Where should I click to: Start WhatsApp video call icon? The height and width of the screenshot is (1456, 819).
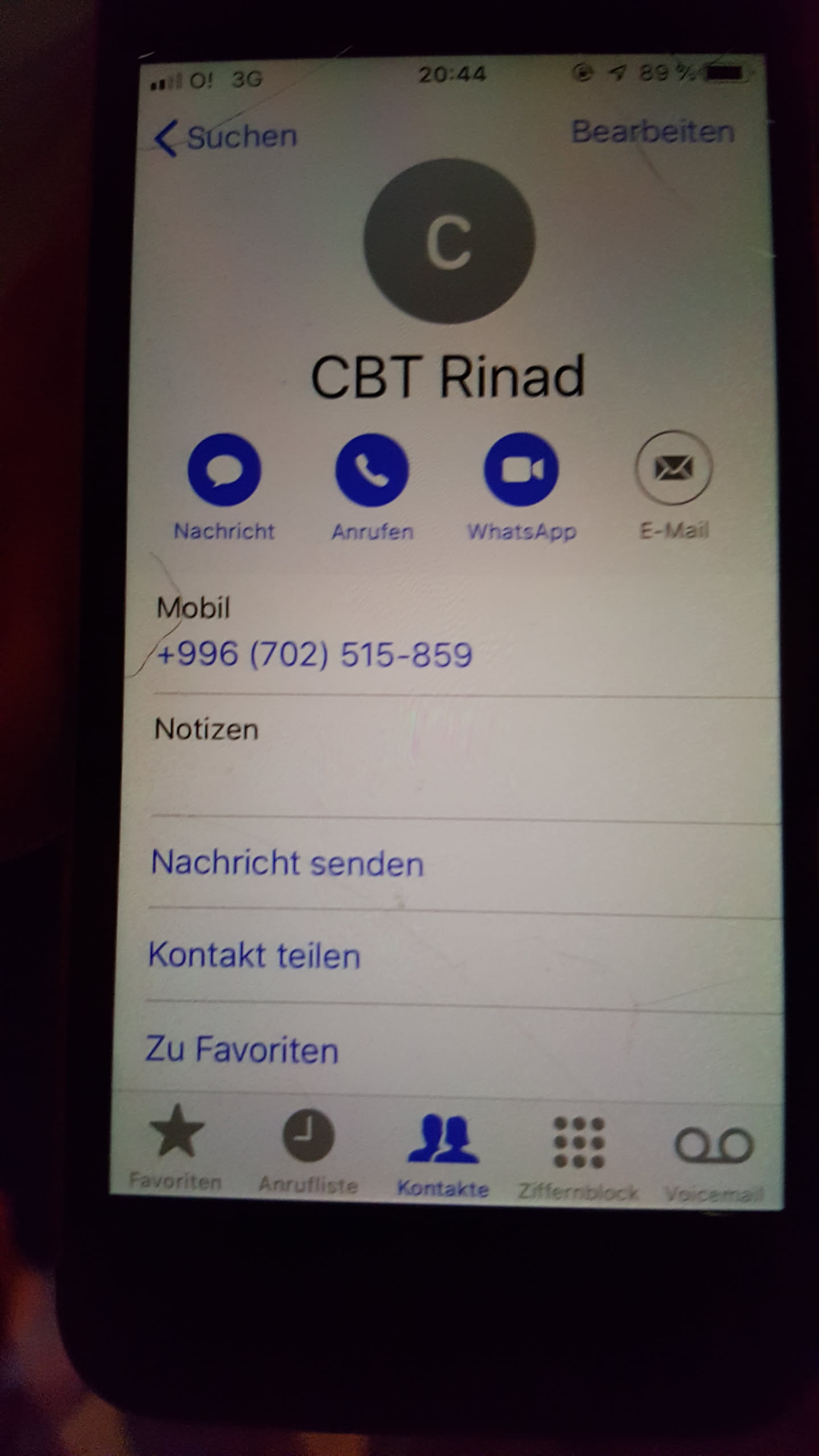pos(521,470)
